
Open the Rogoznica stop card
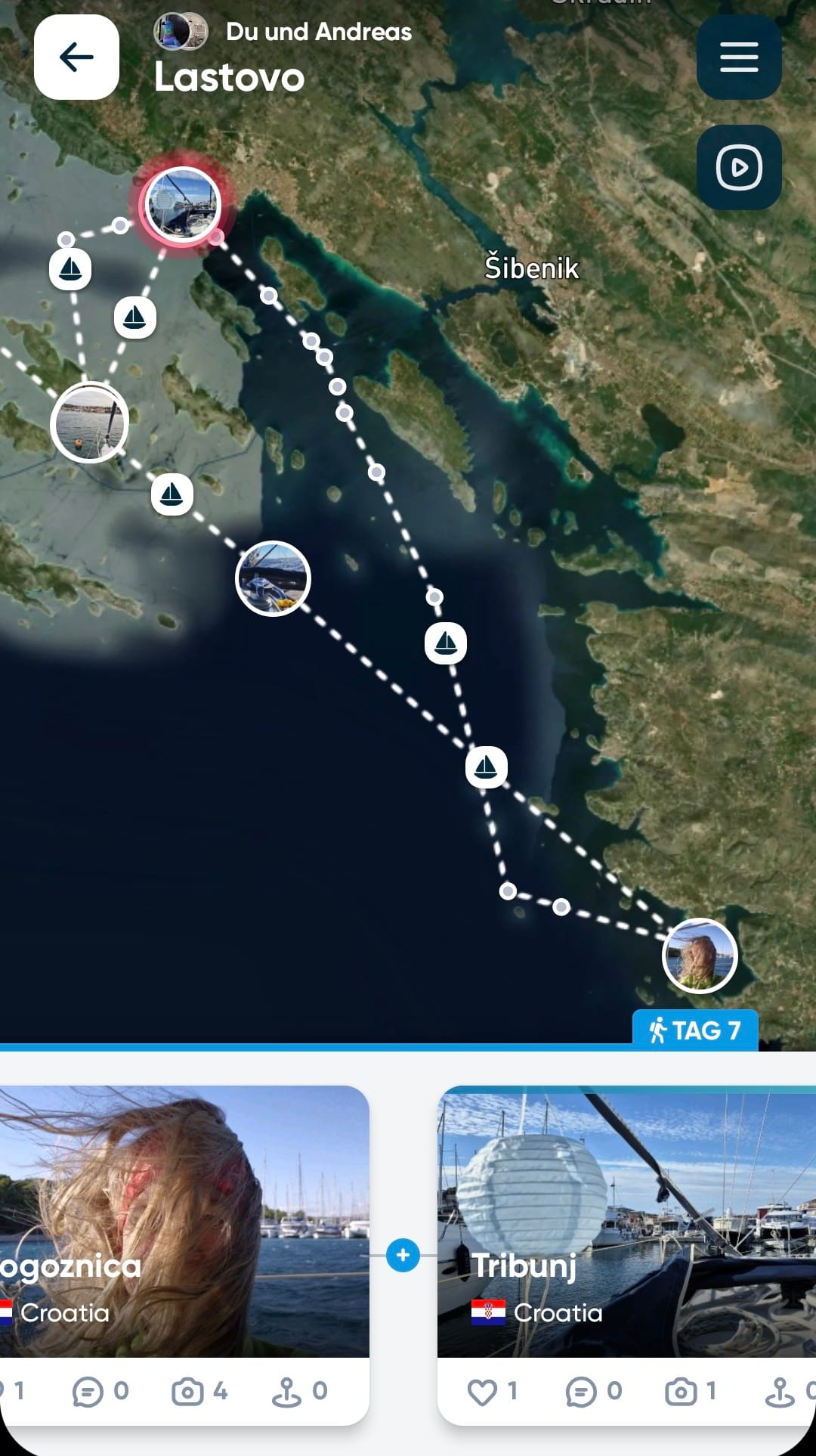(x=184, y=1221)
